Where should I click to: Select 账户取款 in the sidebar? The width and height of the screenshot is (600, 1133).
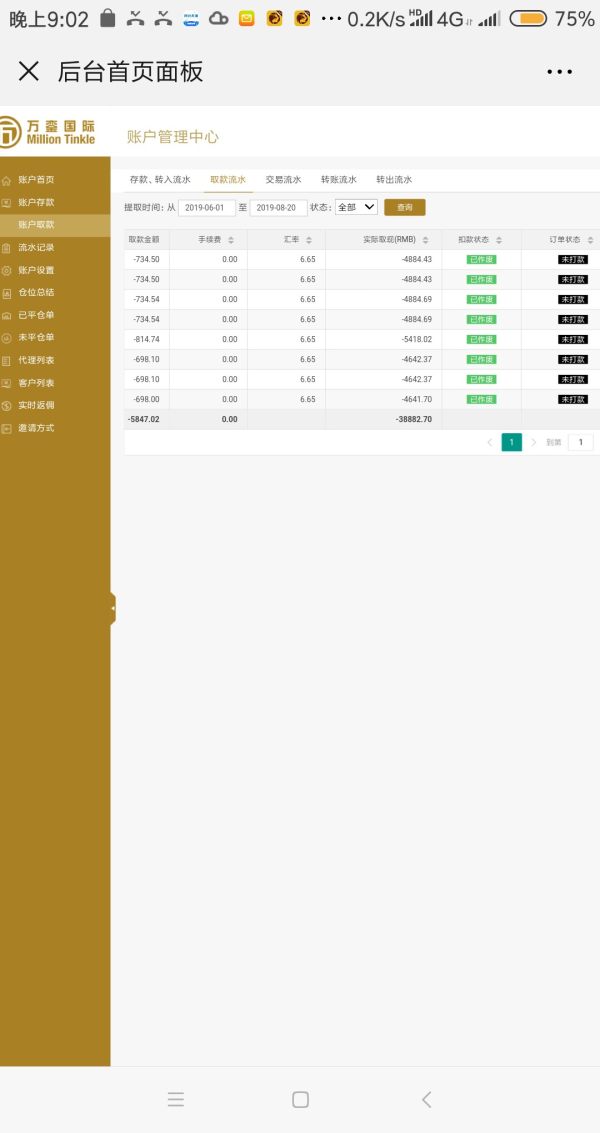click(x=36, y=225)
